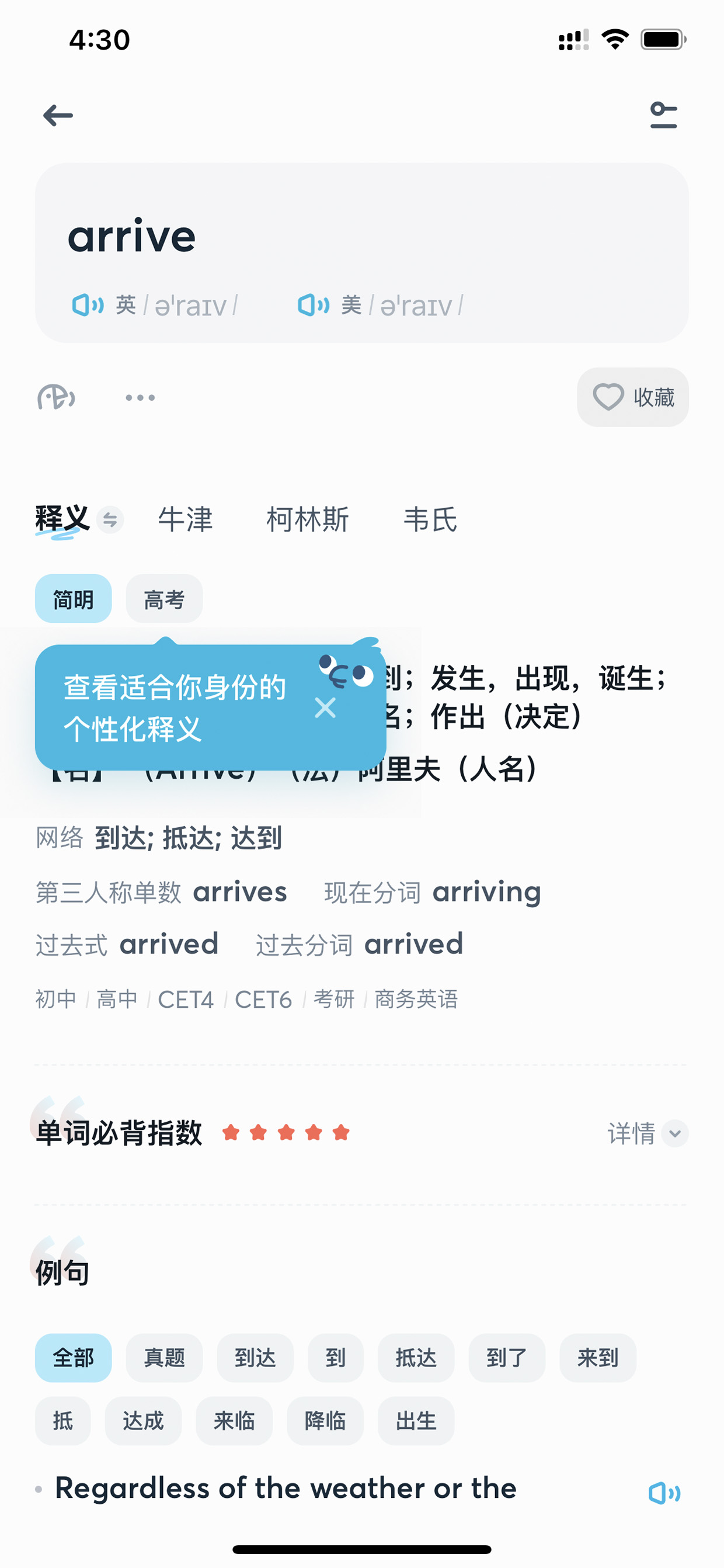Switch to the 韦氏 dictionary tab
The height and width of the screenshot is (1568, 724).
(x=430, y=519)
